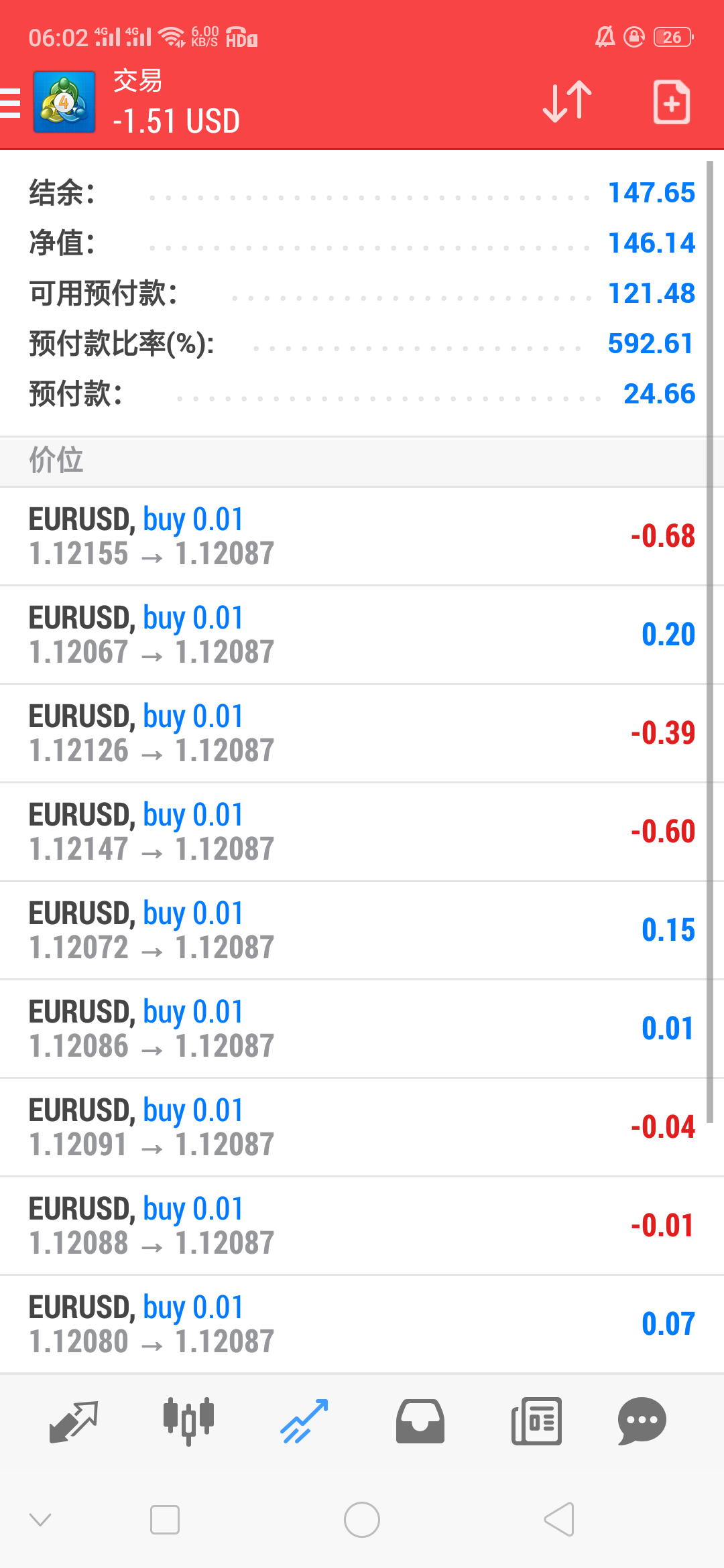Open the chat messages tab
Viewport: 724px width, 1568px height.
click(642, 1421)
